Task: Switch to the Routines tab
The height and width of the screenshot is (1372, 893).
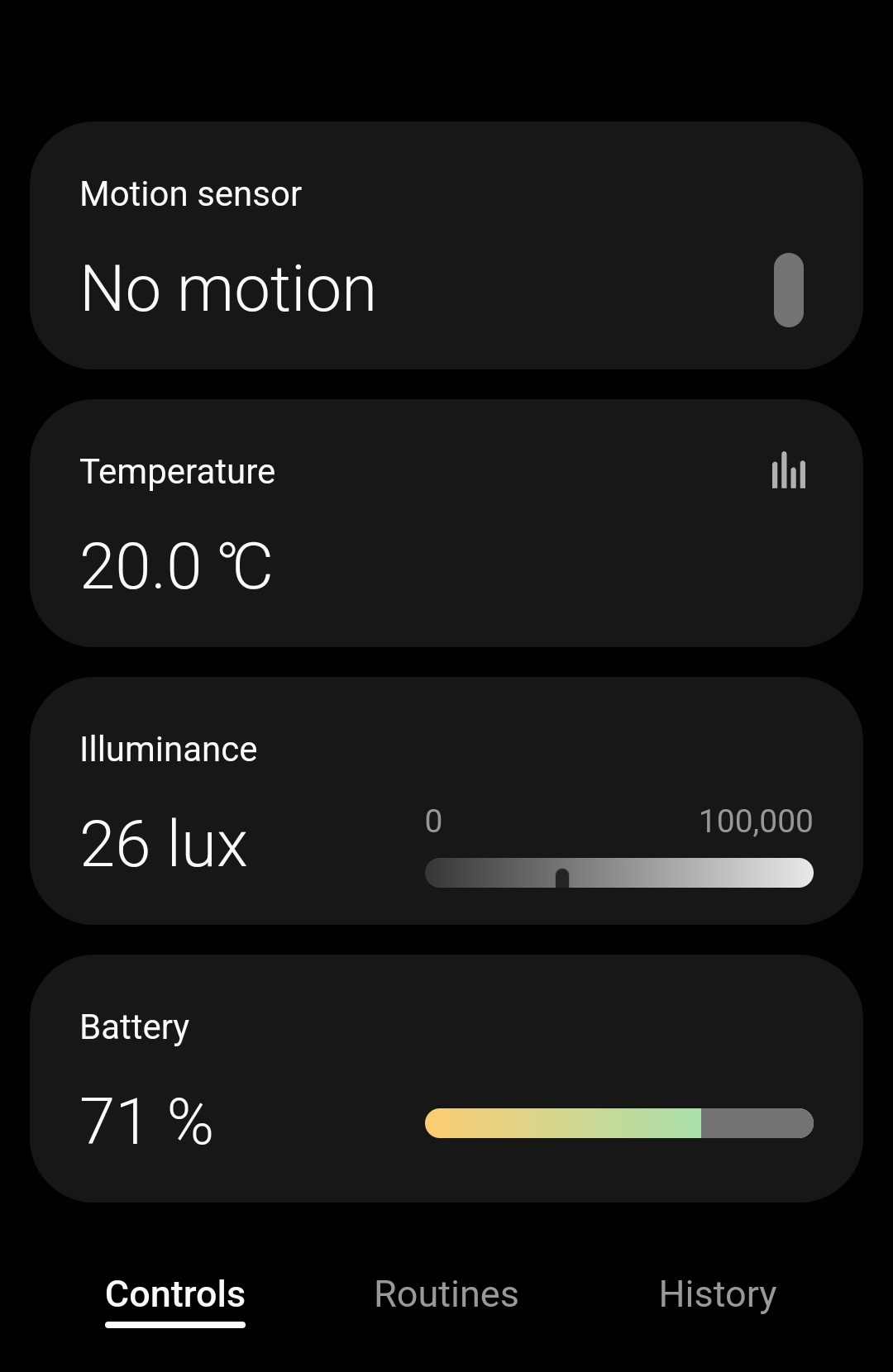Action: click(446, 1294)
